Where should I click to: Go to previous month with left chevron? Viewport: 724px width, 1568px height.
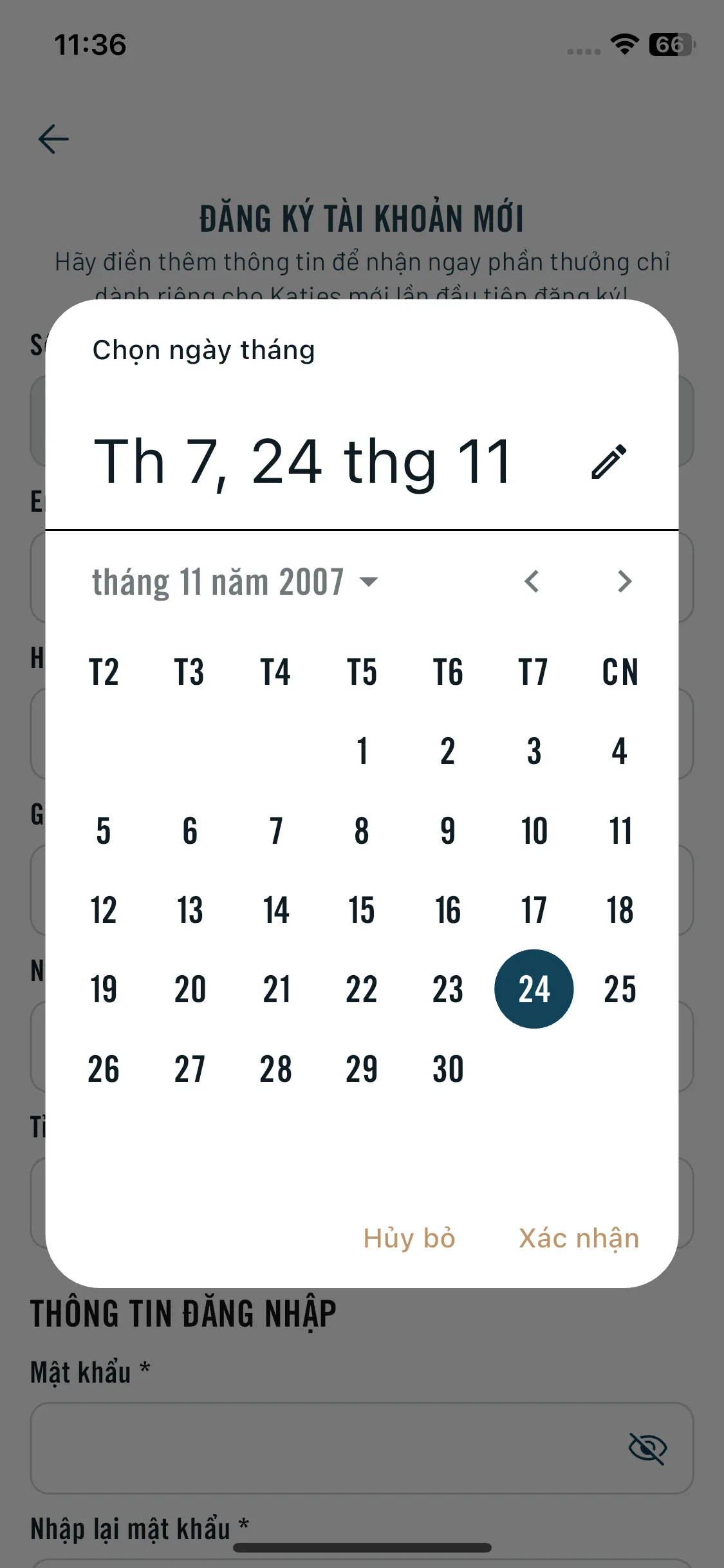pos(533,581)
